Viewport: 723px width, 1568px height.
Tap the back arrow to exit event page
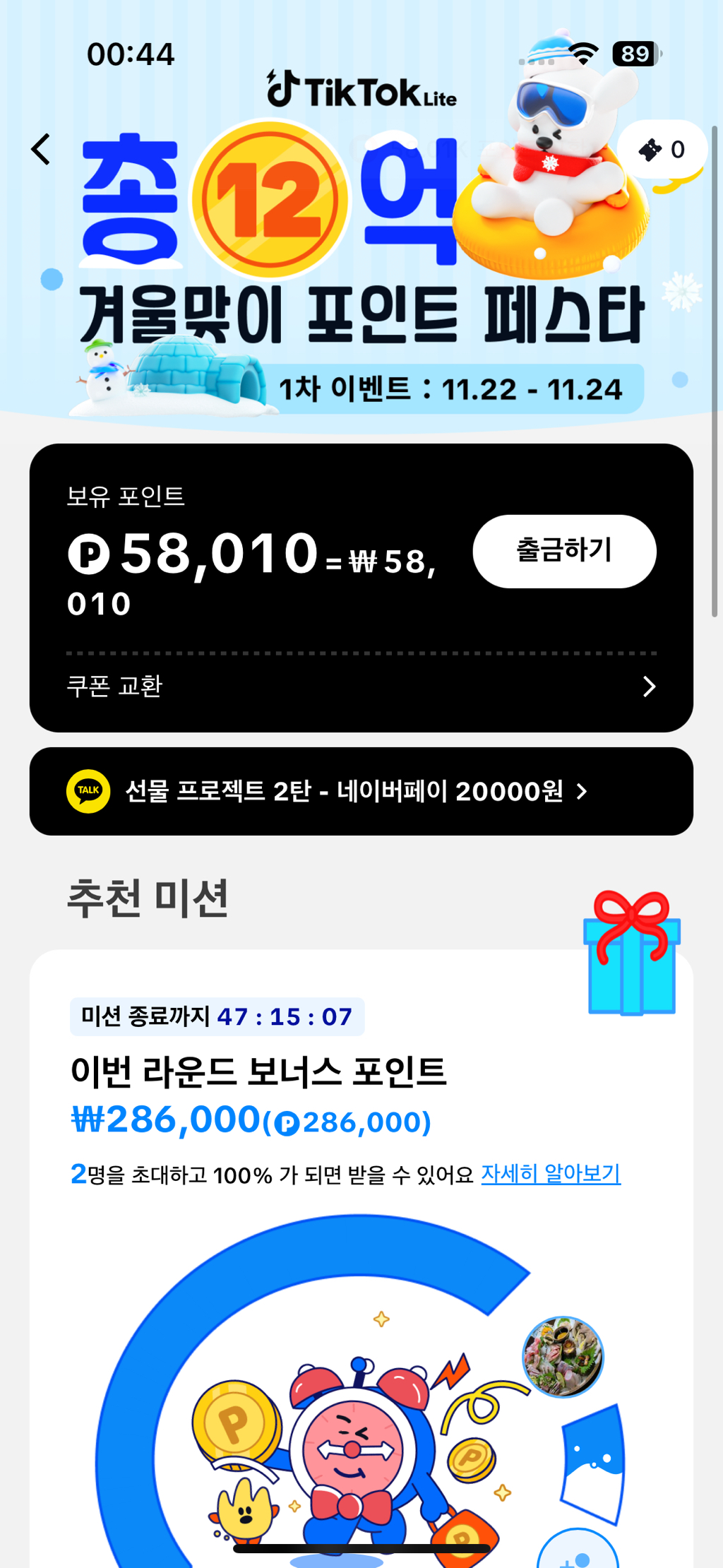pos(40,149)
